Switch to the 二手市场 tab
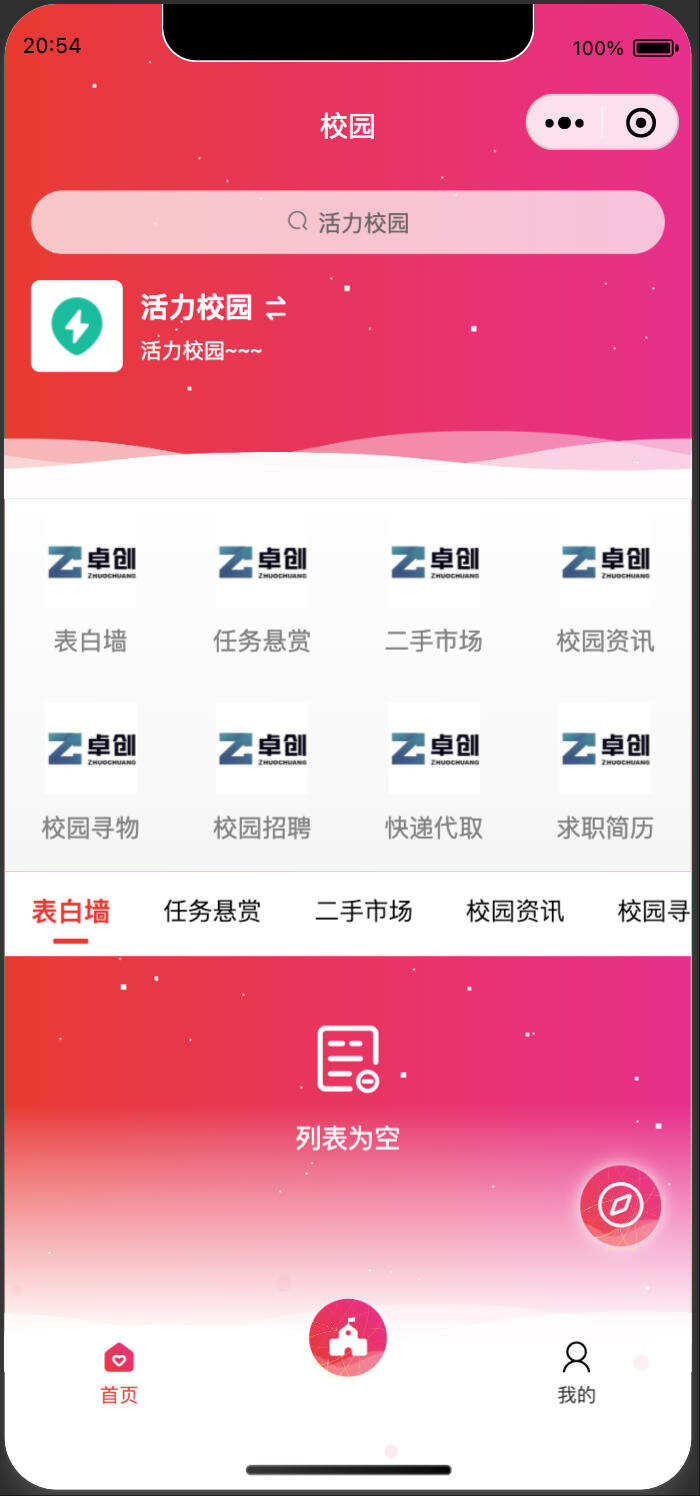This screenshot has width=700, height=1496. click(x=364, y=911)
